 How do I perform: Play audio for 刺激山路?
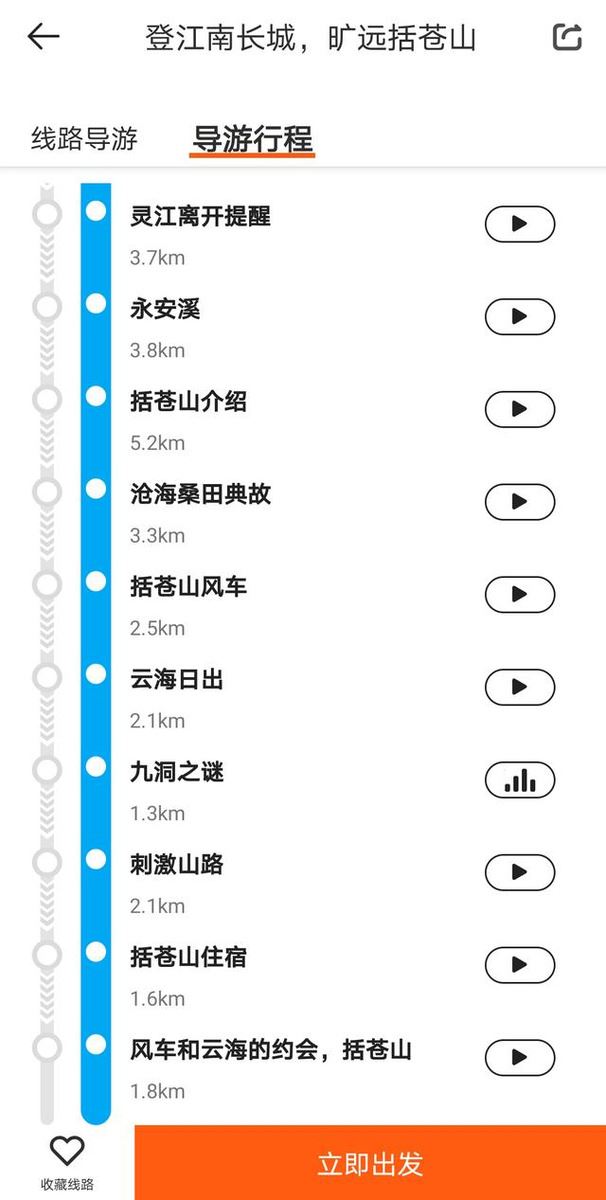tap(519, 872)
